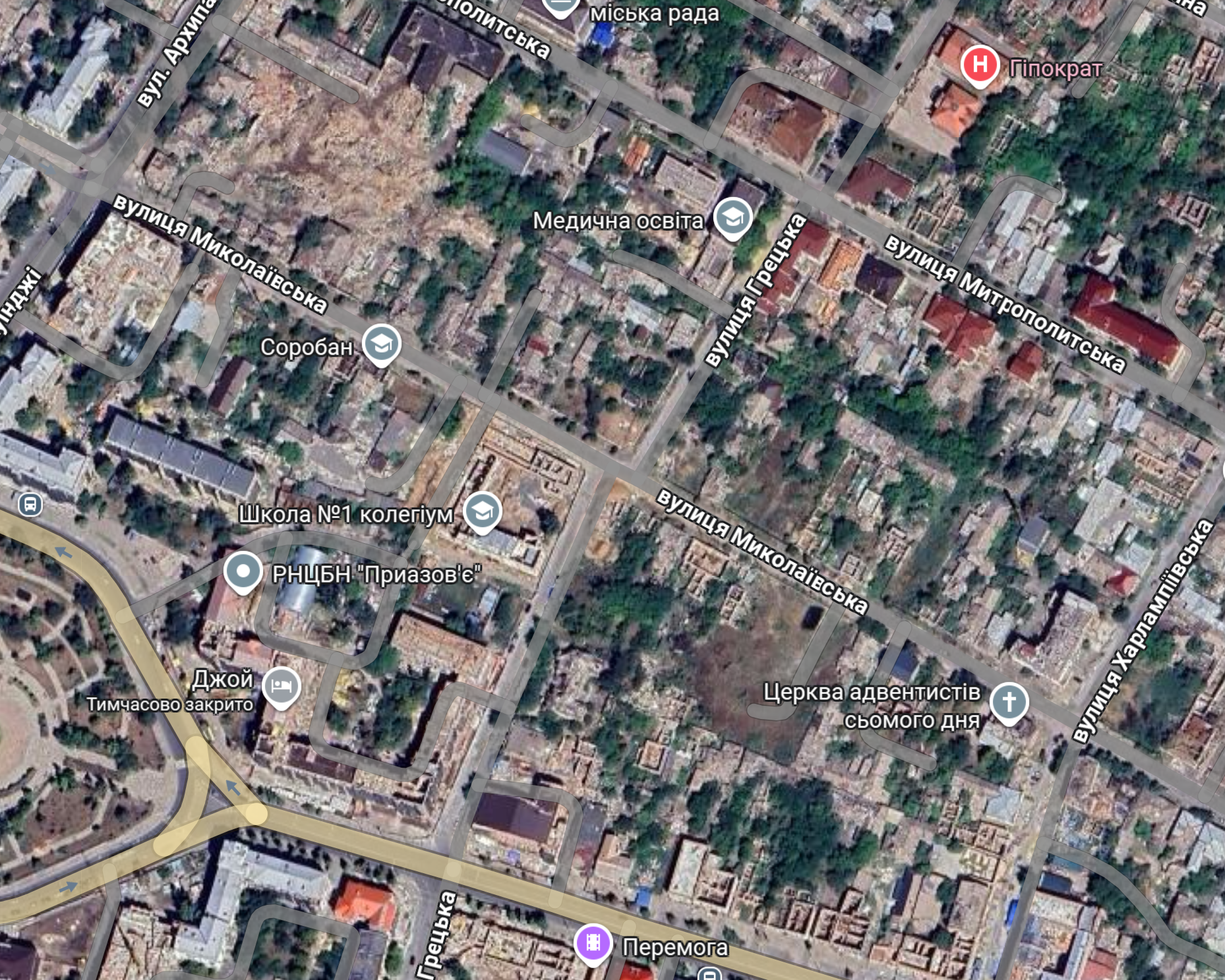Select the Перемога cinema marker
The width and height of the screenshot is (1225, 980).
pyautogui.click(x=593, y=943)
